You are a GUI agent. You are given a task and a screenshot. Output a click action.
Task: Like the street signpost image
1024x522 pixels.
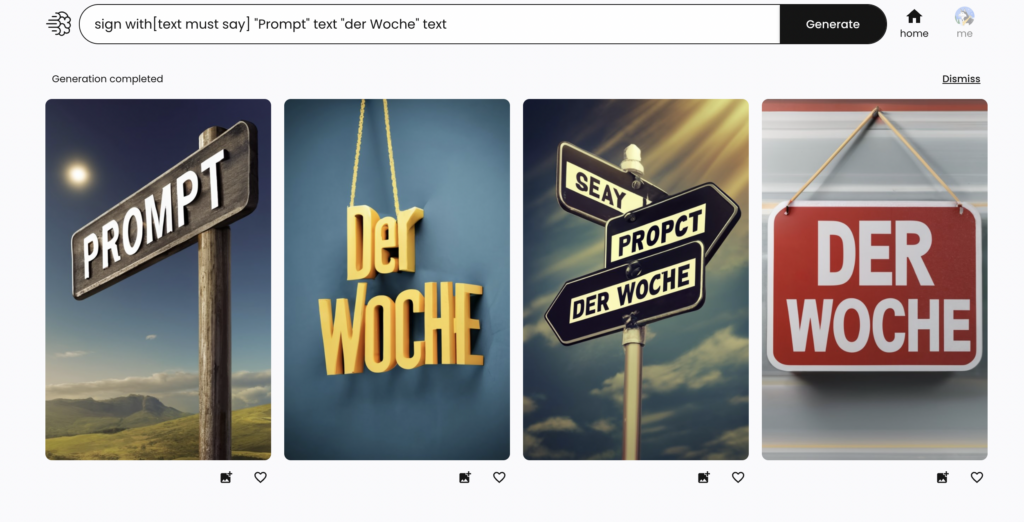(738, 478)
